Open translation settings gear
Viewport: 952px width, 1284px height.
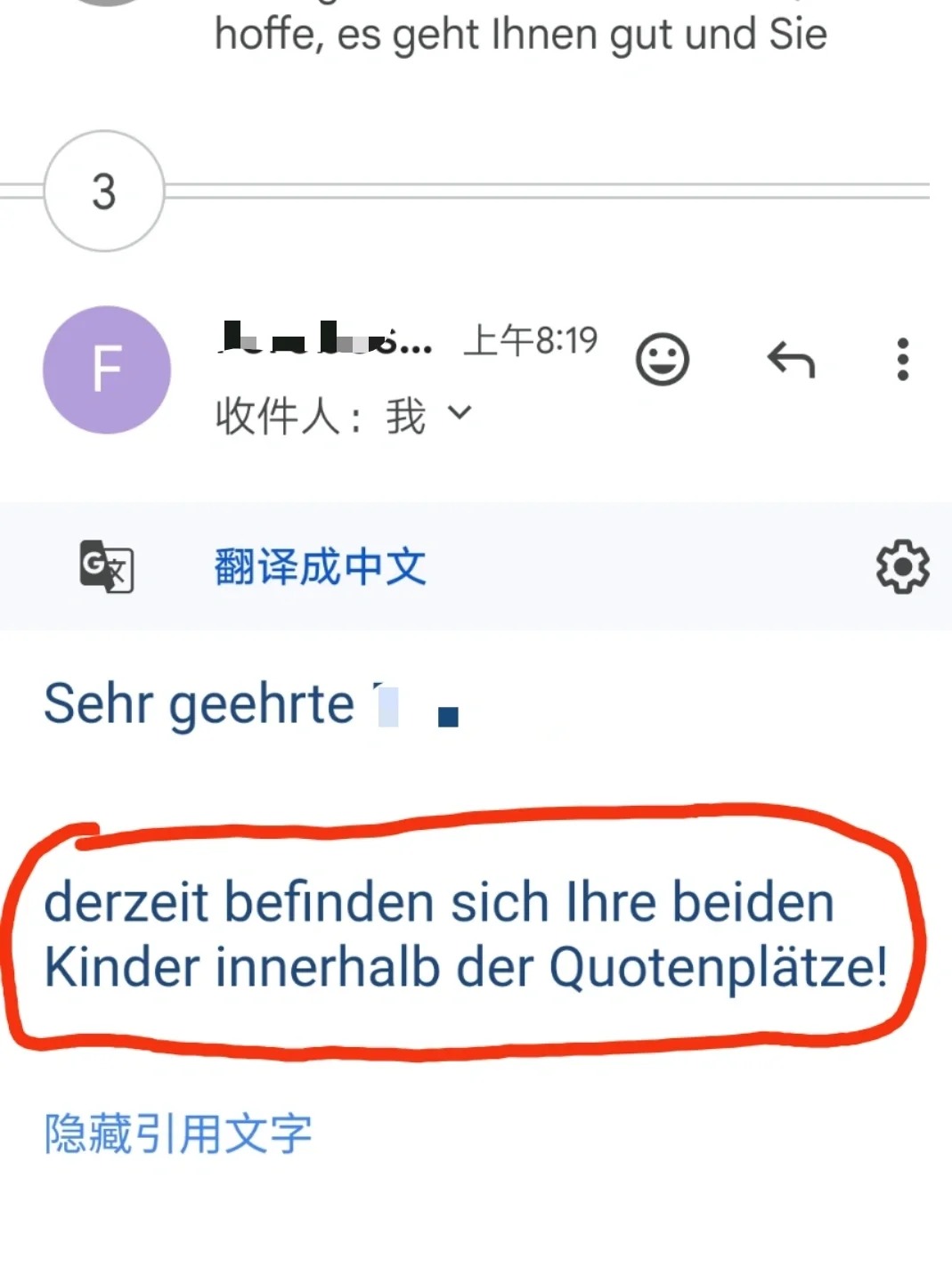pos(902,566)
